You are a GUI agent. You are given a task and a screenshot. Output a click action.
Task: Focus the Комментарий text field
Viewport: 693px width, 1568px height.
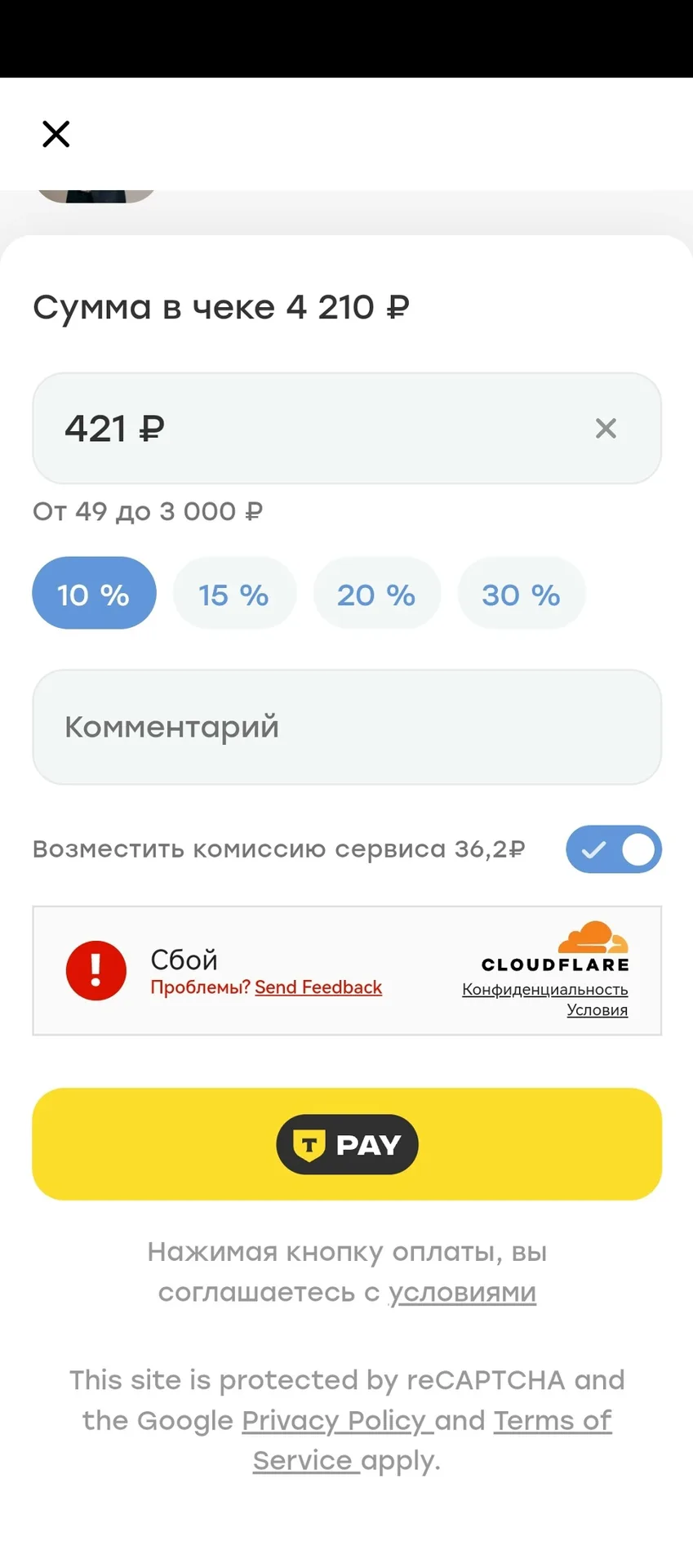(346, 727)
